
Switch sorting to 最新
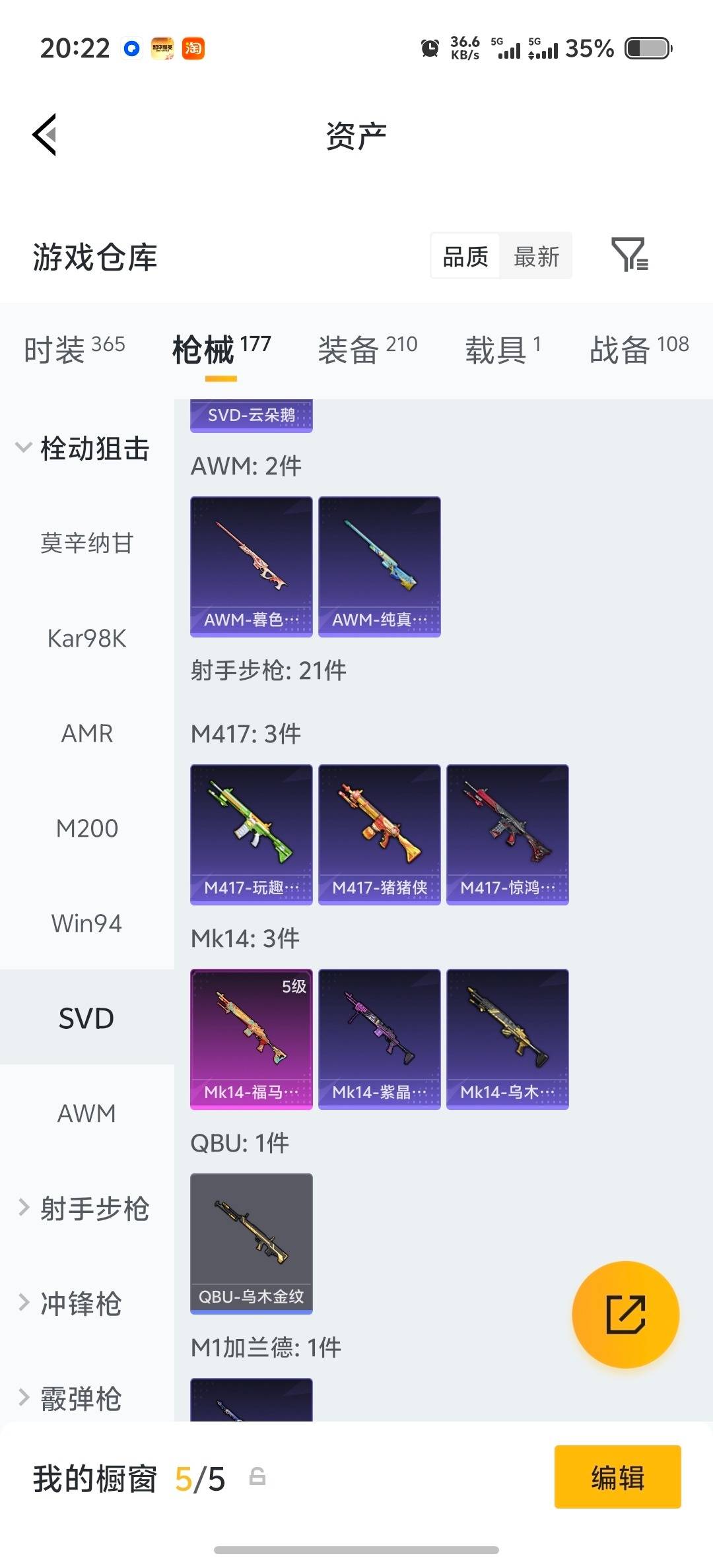pos(536,256)
